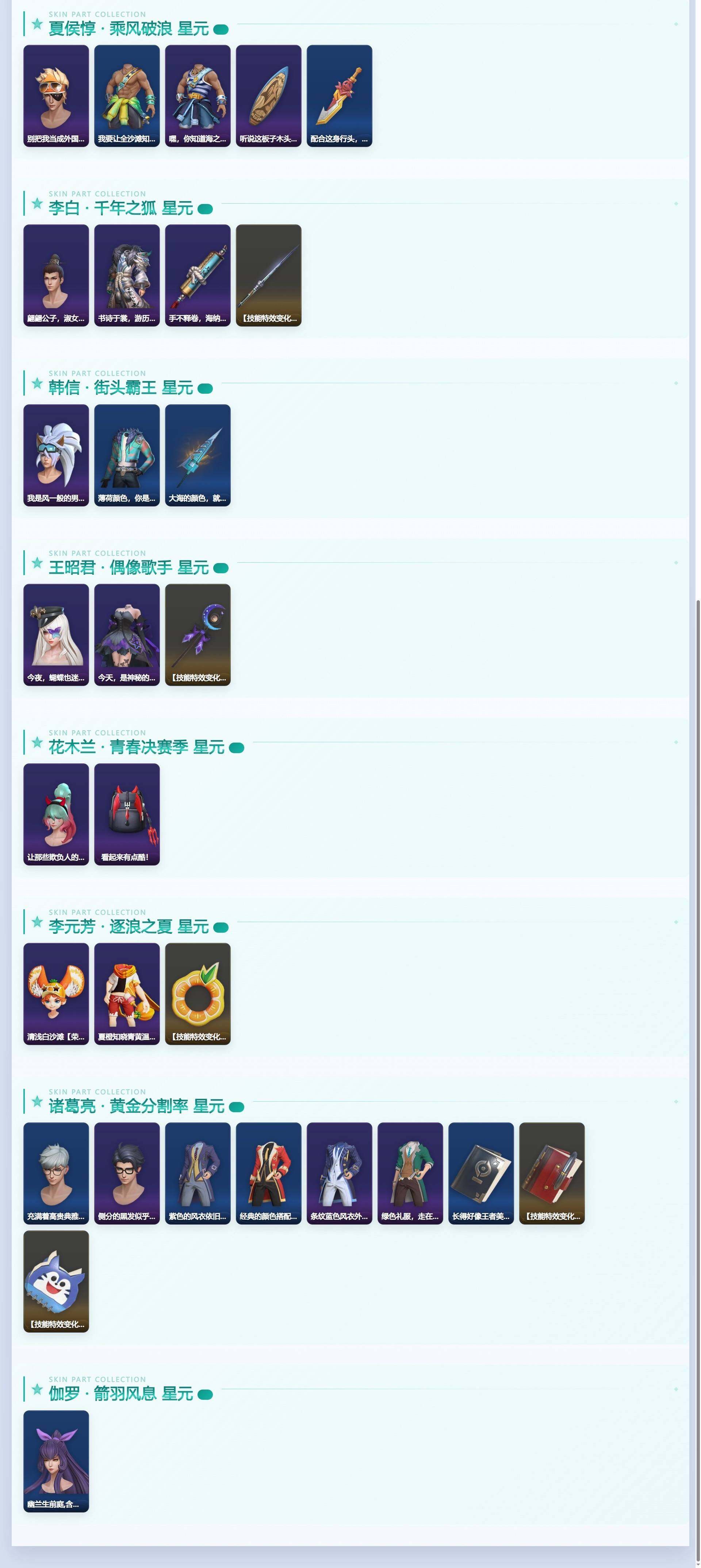This screenshot has width=701, height=1568.
Task: Select the orange ring card under 李元芳
Action: (198, 993)
